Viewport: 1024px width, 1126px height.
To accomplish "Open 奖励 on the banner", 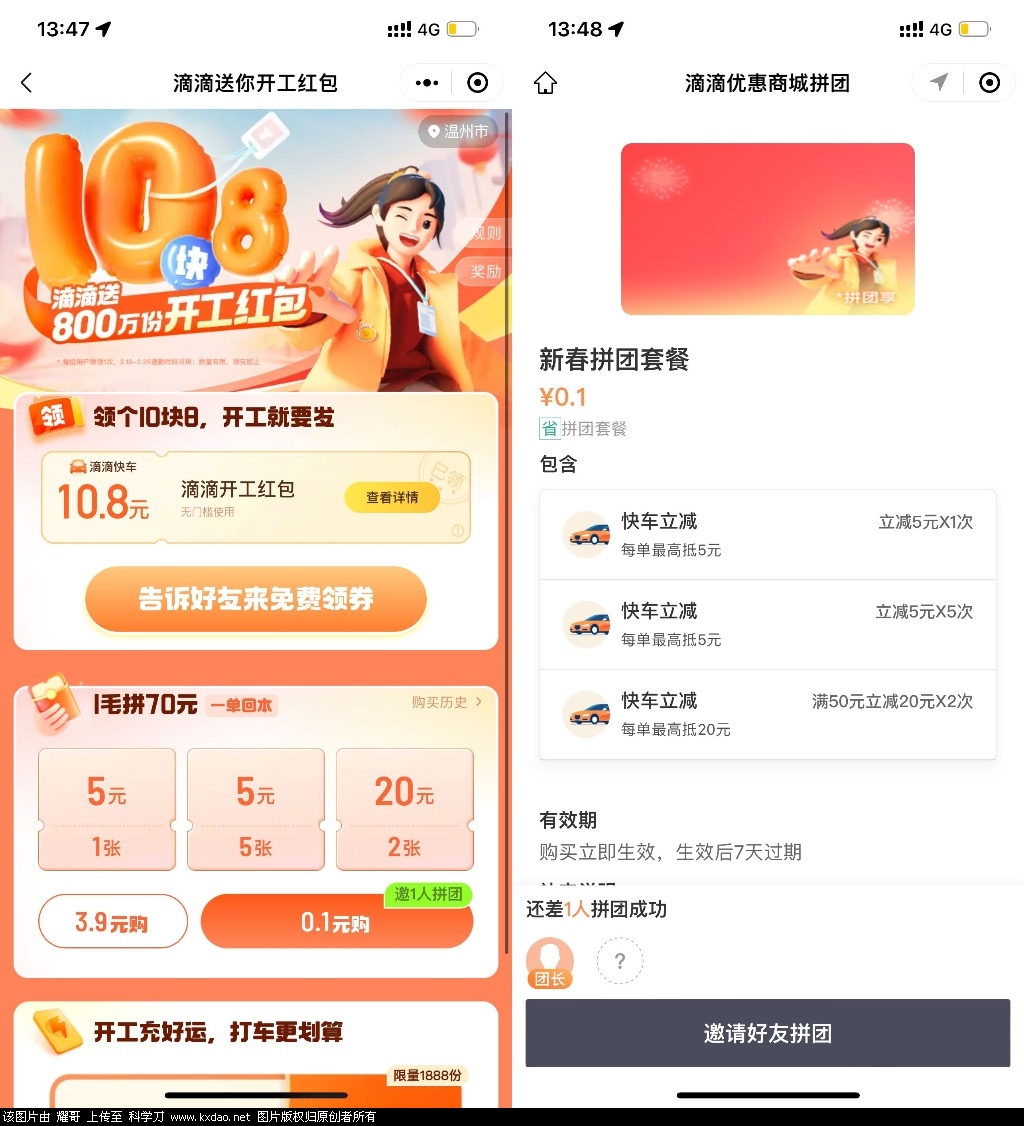I will (x=487, y=271).
